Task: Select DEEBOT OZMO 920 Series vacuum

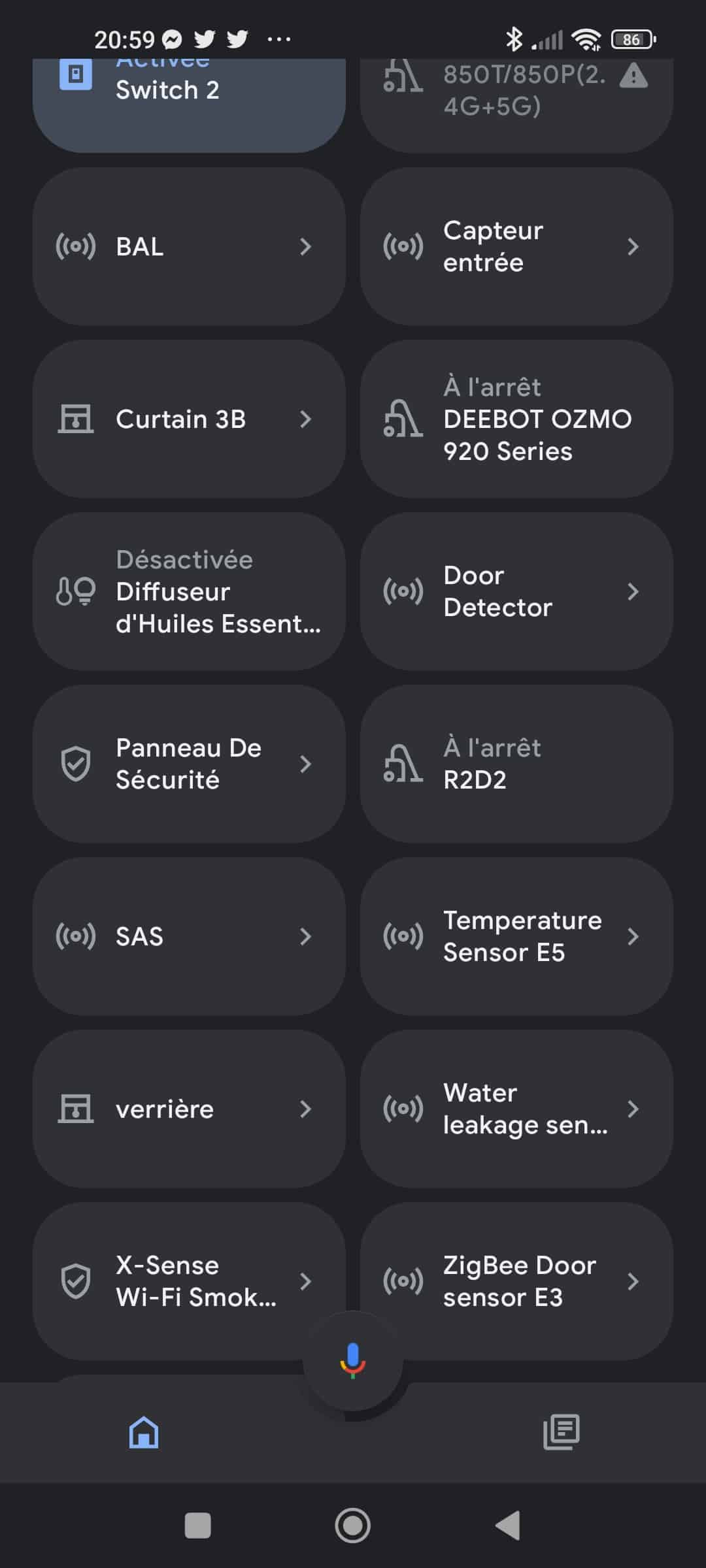Action: [x=516, y=419]
